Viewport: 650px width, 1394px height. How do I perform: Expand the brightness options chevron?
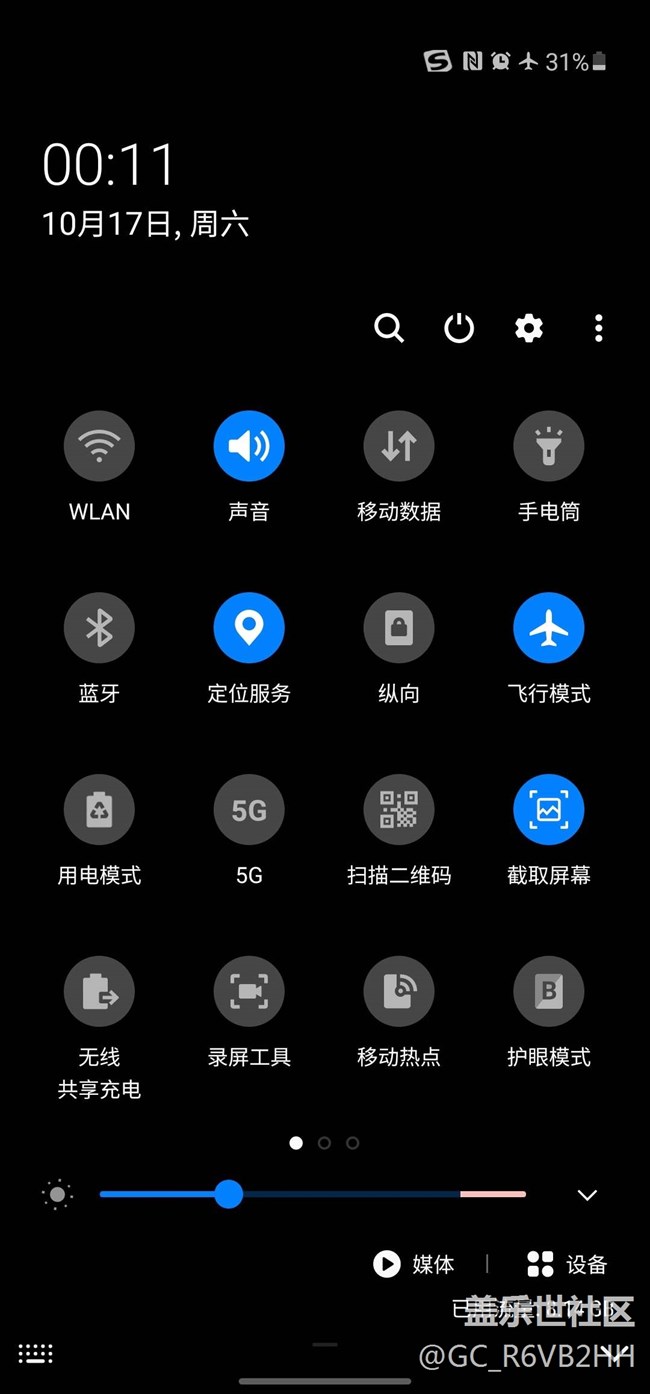click(587, 1195)
